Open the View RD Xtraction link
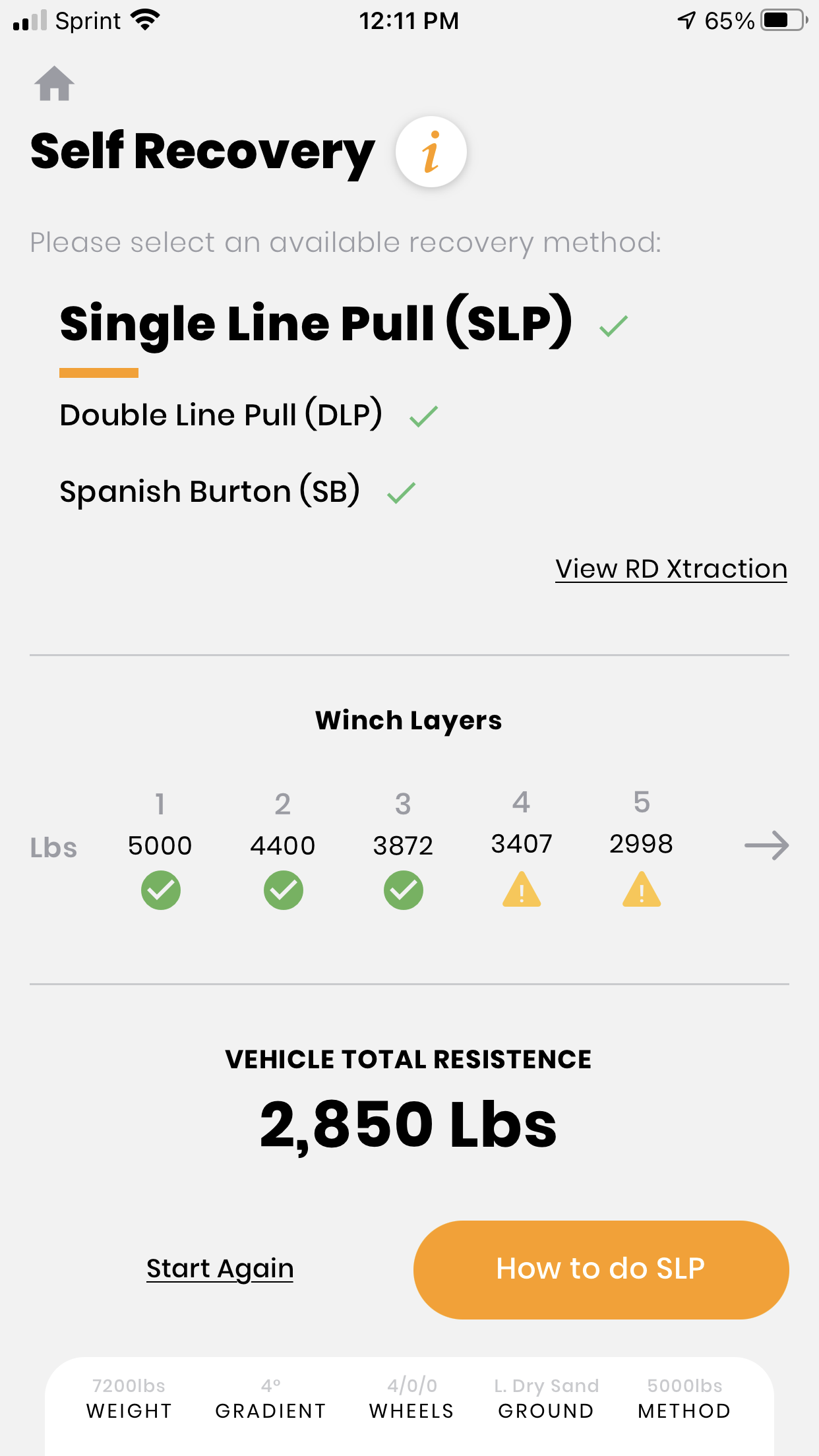 tap(671, 568)
